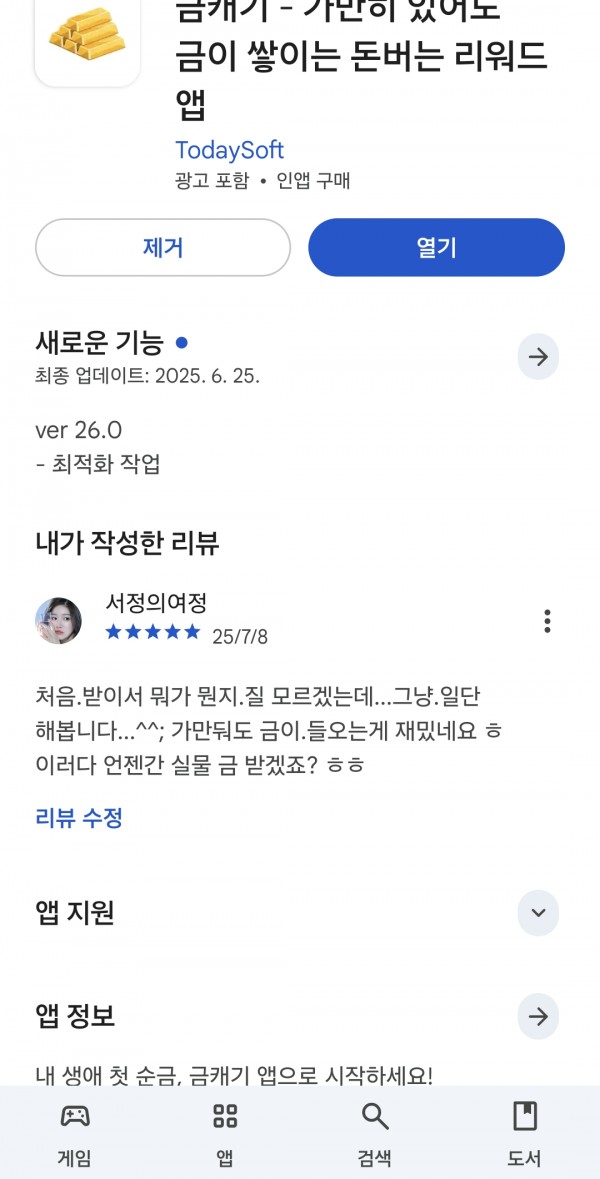Edit my review via 리뷰 수정

coord(79,817)
